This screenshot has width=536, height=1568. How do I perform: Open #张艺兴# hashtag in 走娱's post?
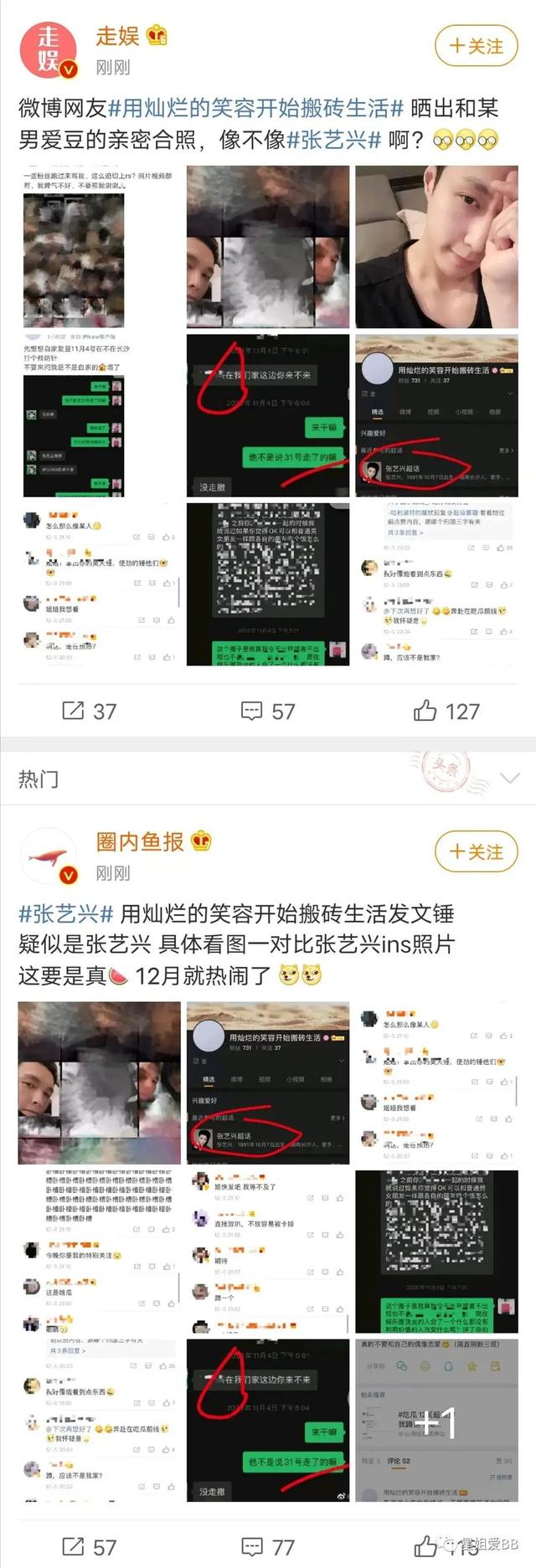[x=333, y=140]
